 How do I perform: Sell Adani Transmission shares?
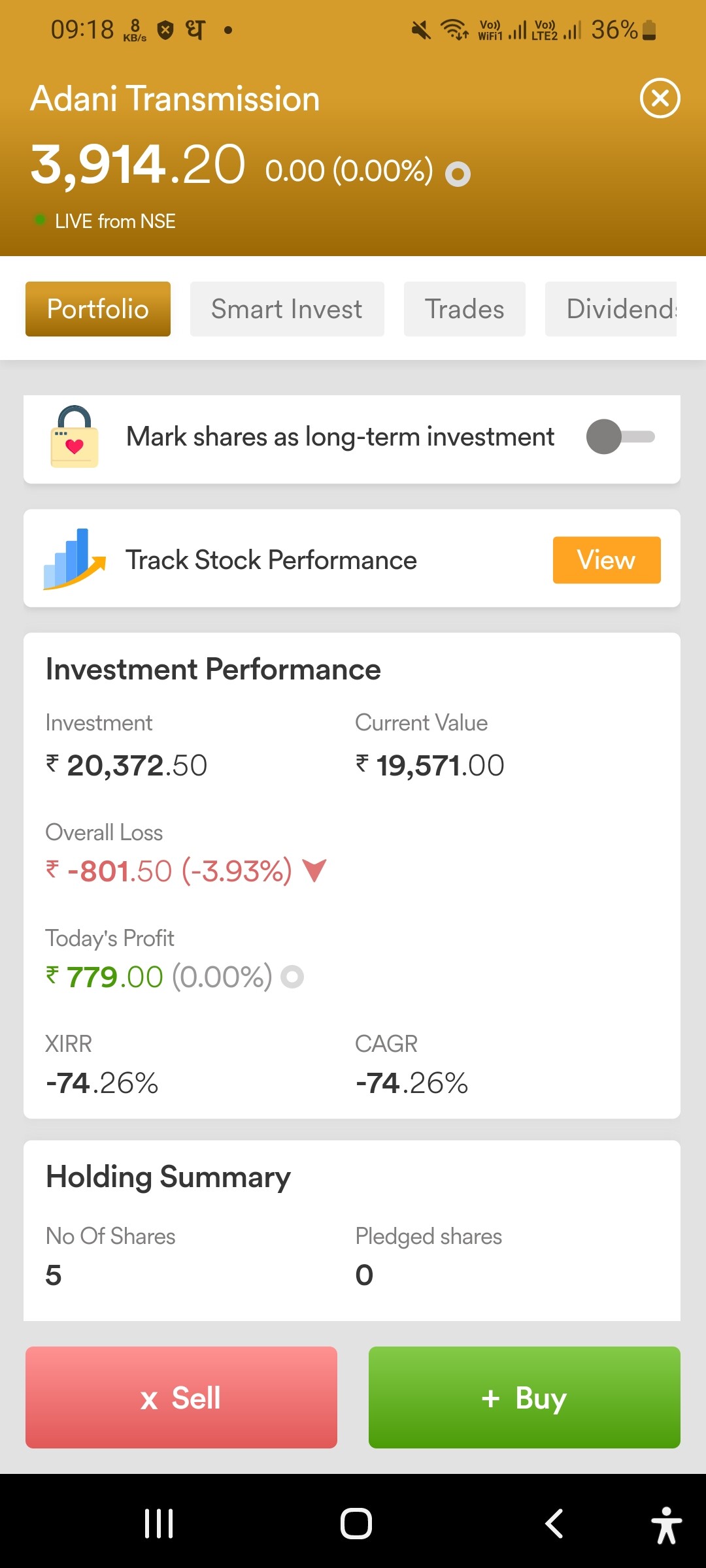181,1397
